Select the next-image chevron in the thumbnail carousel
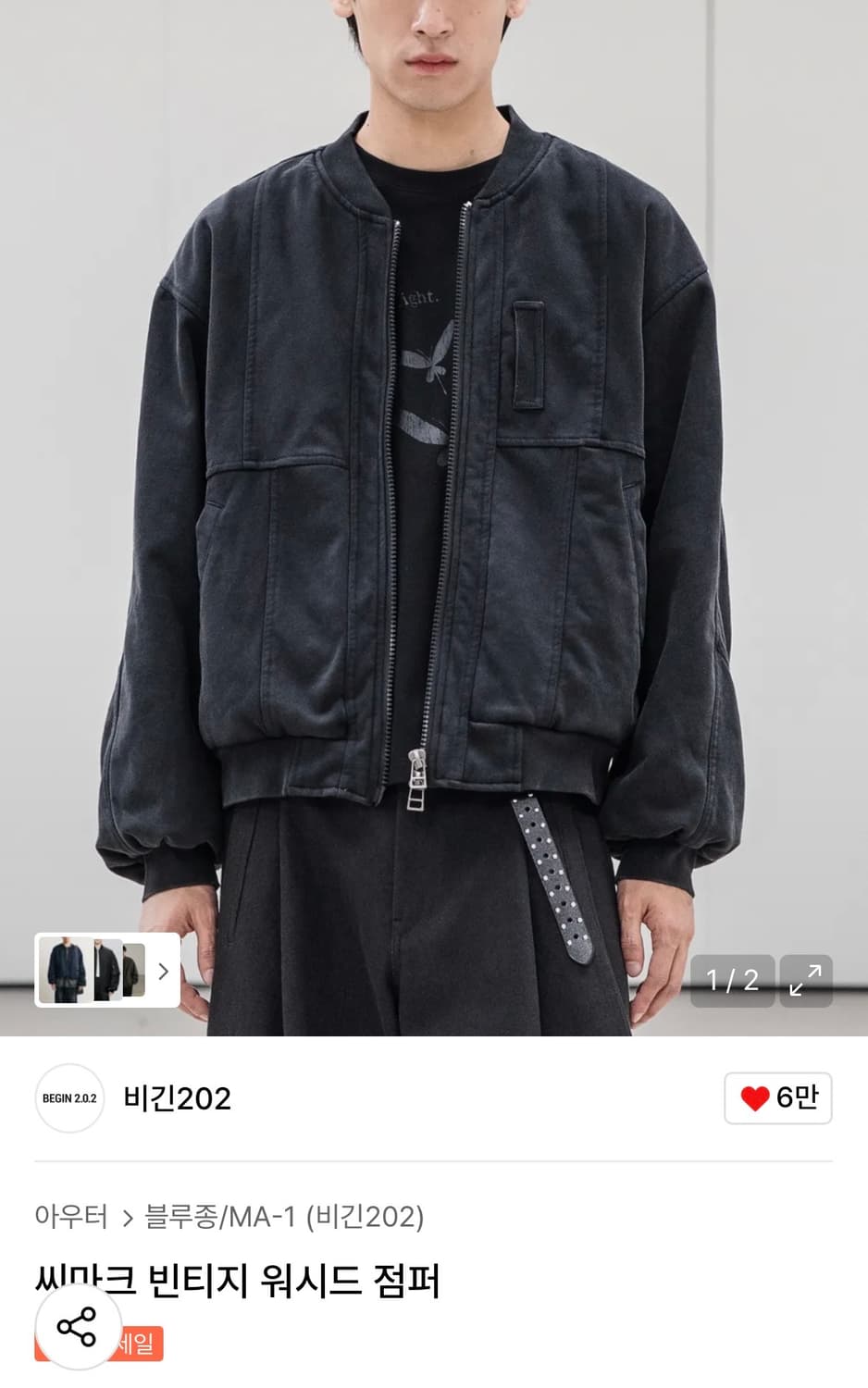Screen dimensions: 868x1388 163,972
